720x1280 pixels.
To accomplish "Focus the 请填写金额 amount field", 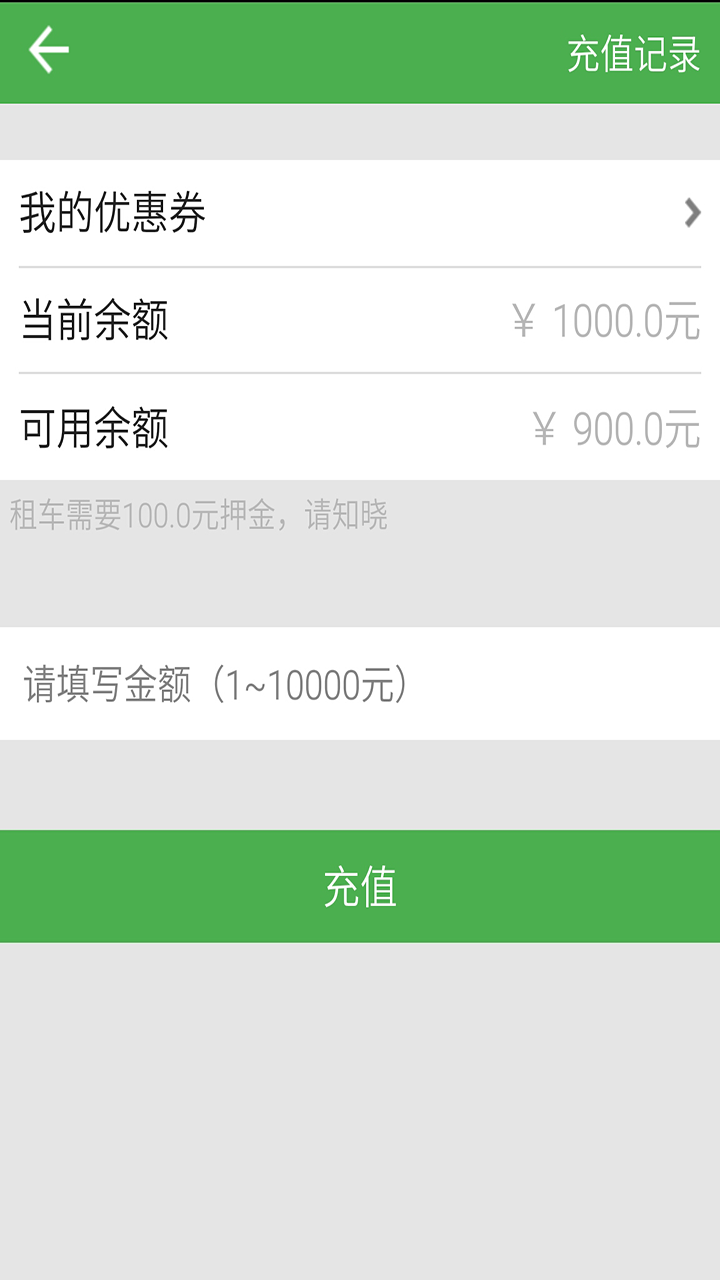I will (360, 685).
